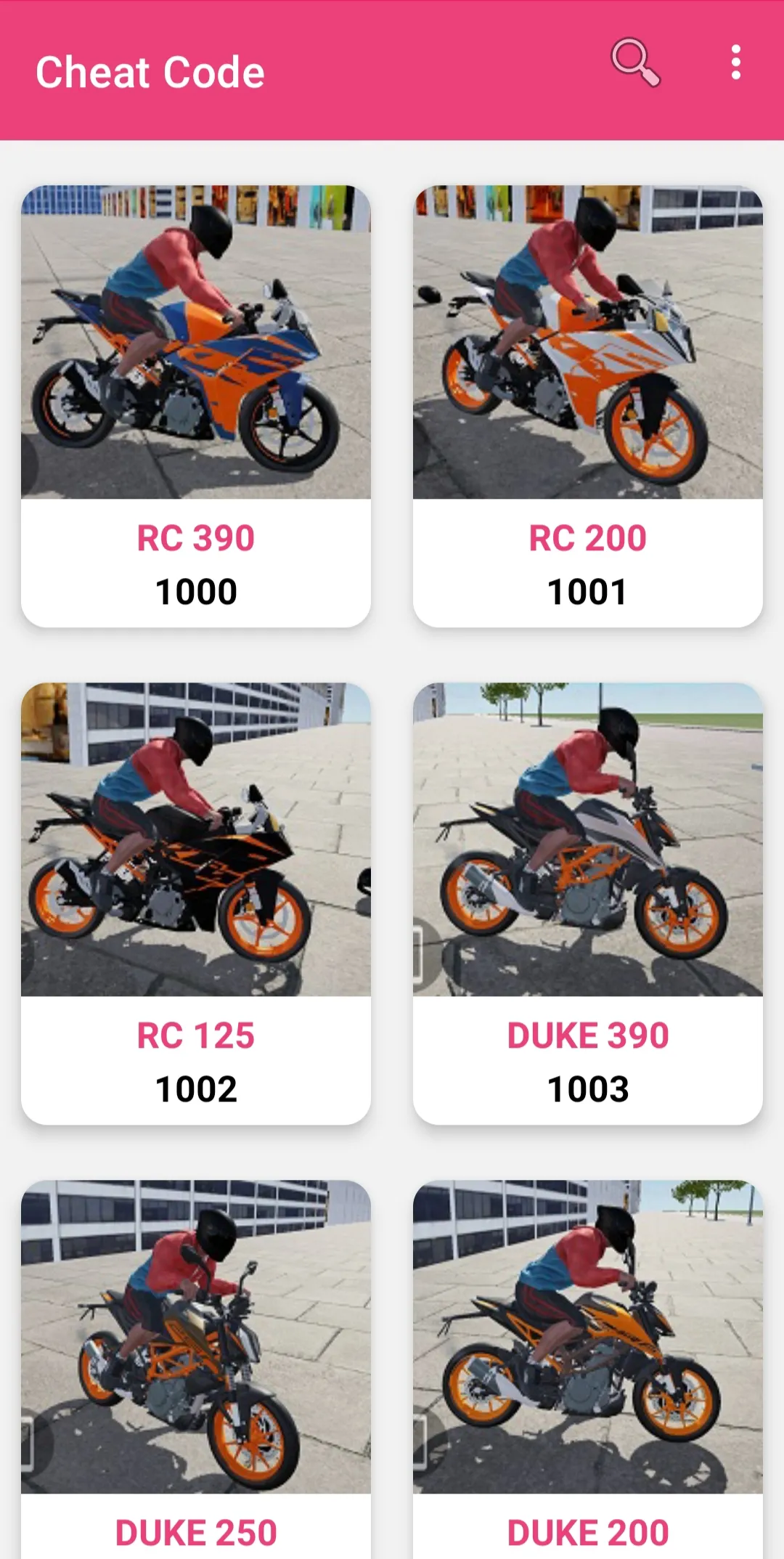This screenshot has width=784, height=1559.
Task: View the DUKE 390 cheat code card
Action: click(x=587, y=903)
